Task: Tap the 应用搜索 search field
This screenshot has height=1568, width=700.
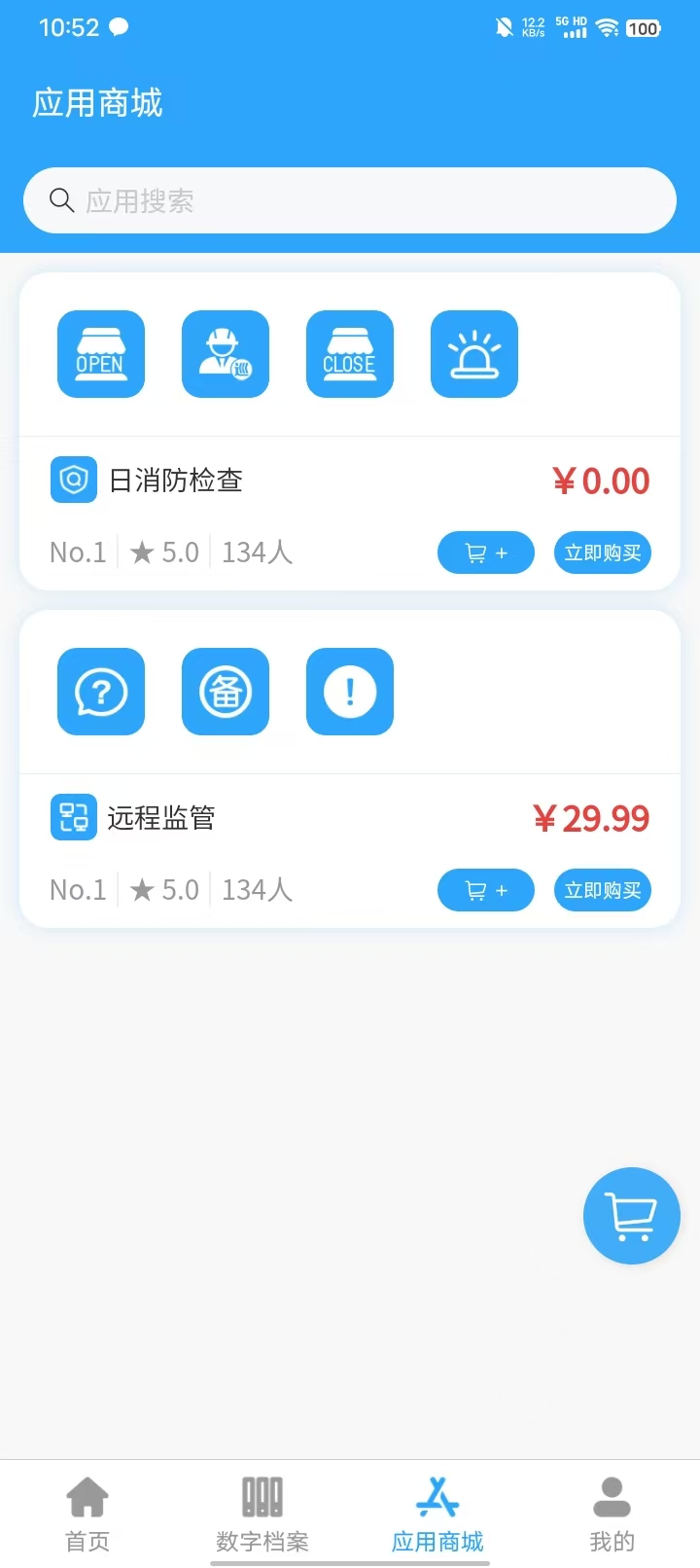Action: [350, 200]
